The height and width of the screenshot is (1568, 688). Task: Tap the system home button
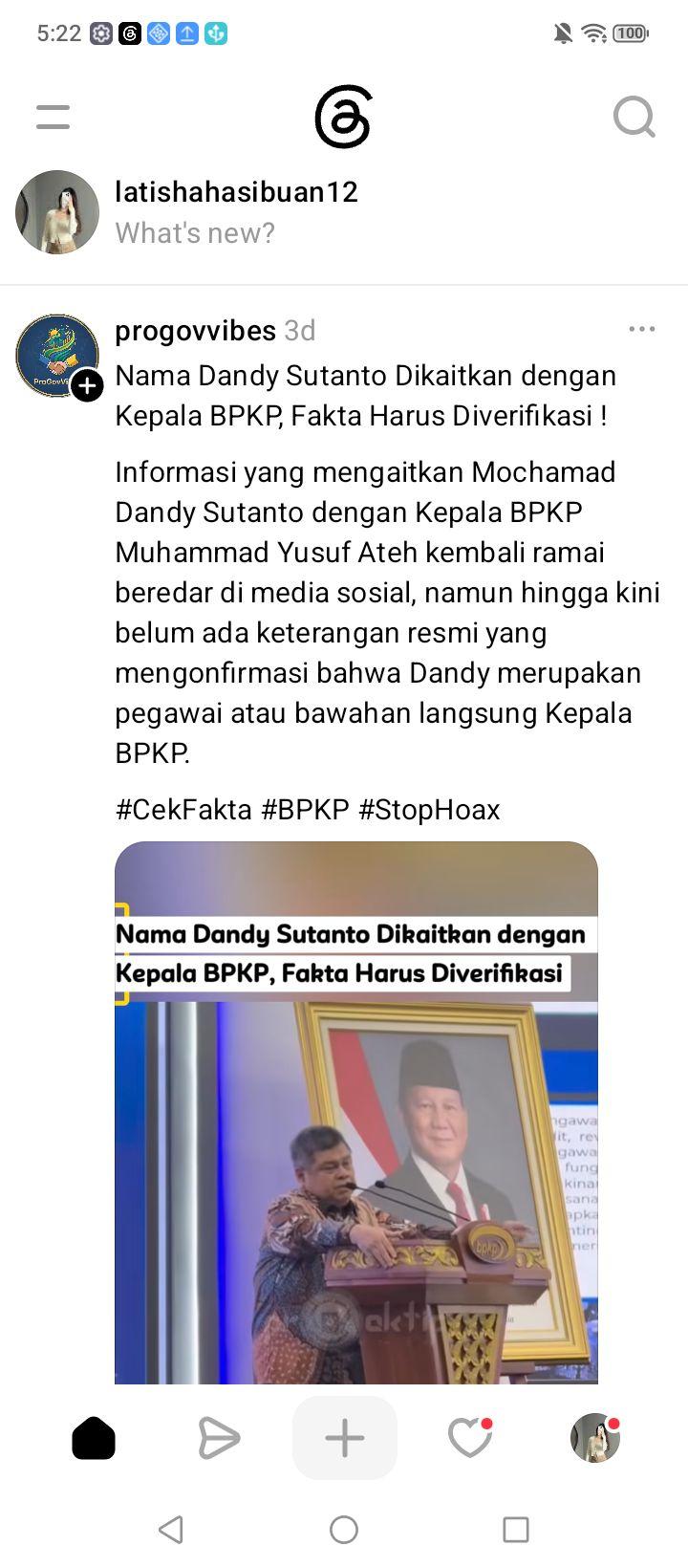point(344,1530)
